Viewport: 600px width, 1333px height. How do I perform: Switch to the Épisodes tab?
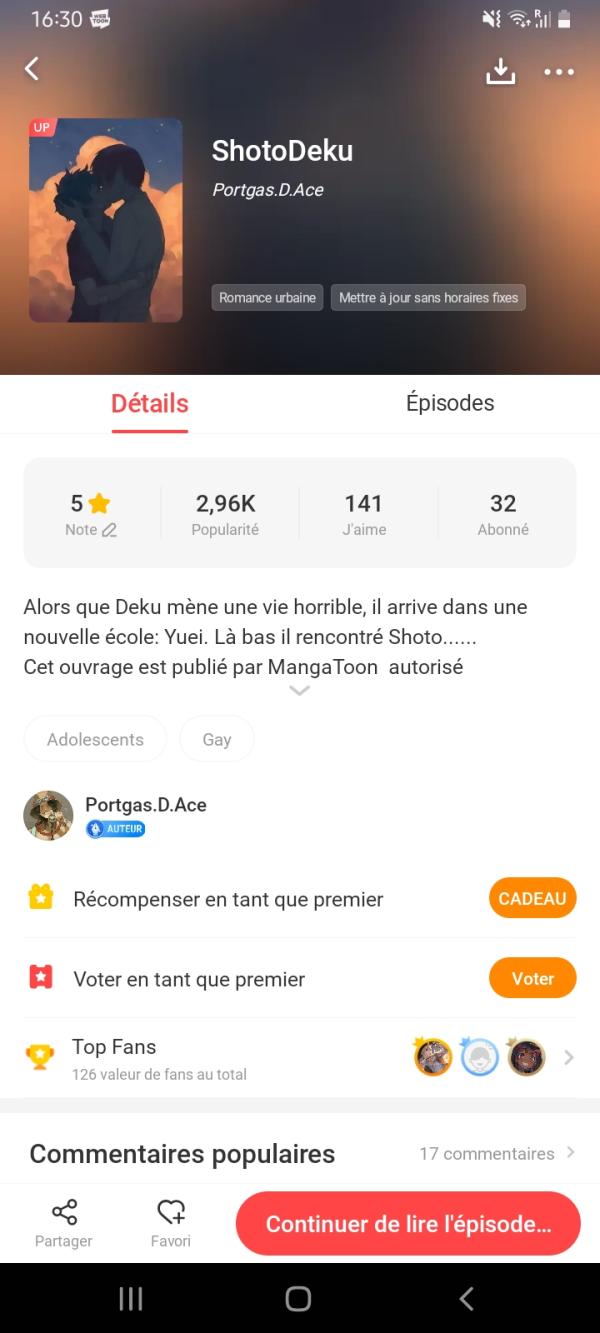click(450, 404)
